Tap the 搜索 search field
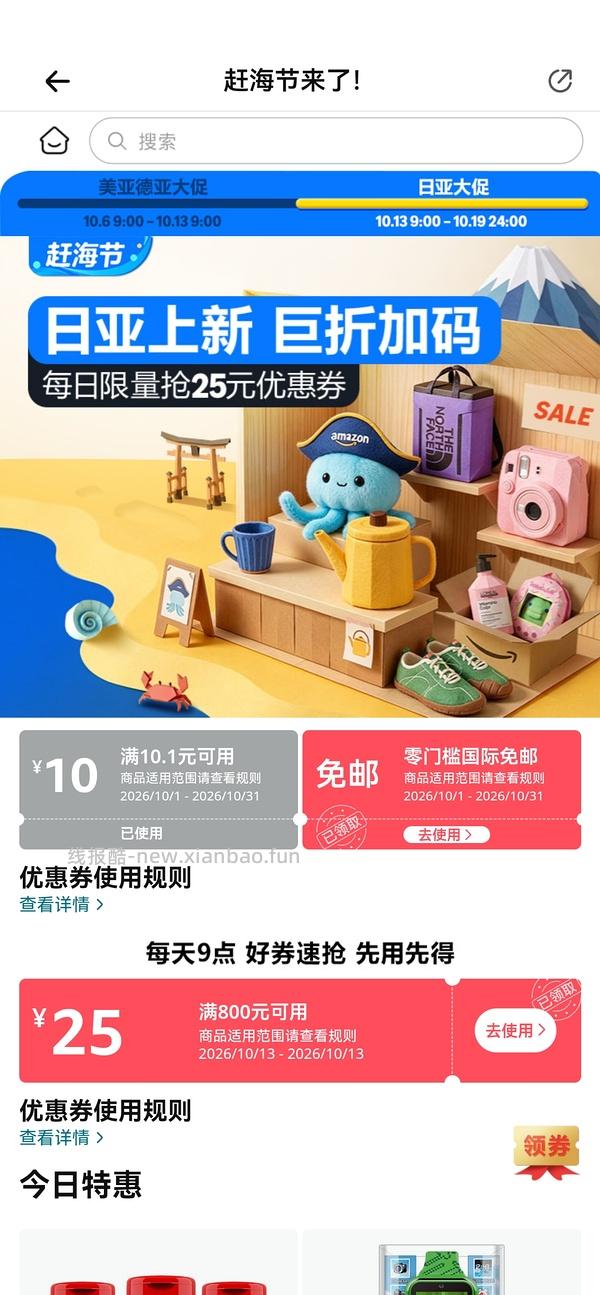 336,141
